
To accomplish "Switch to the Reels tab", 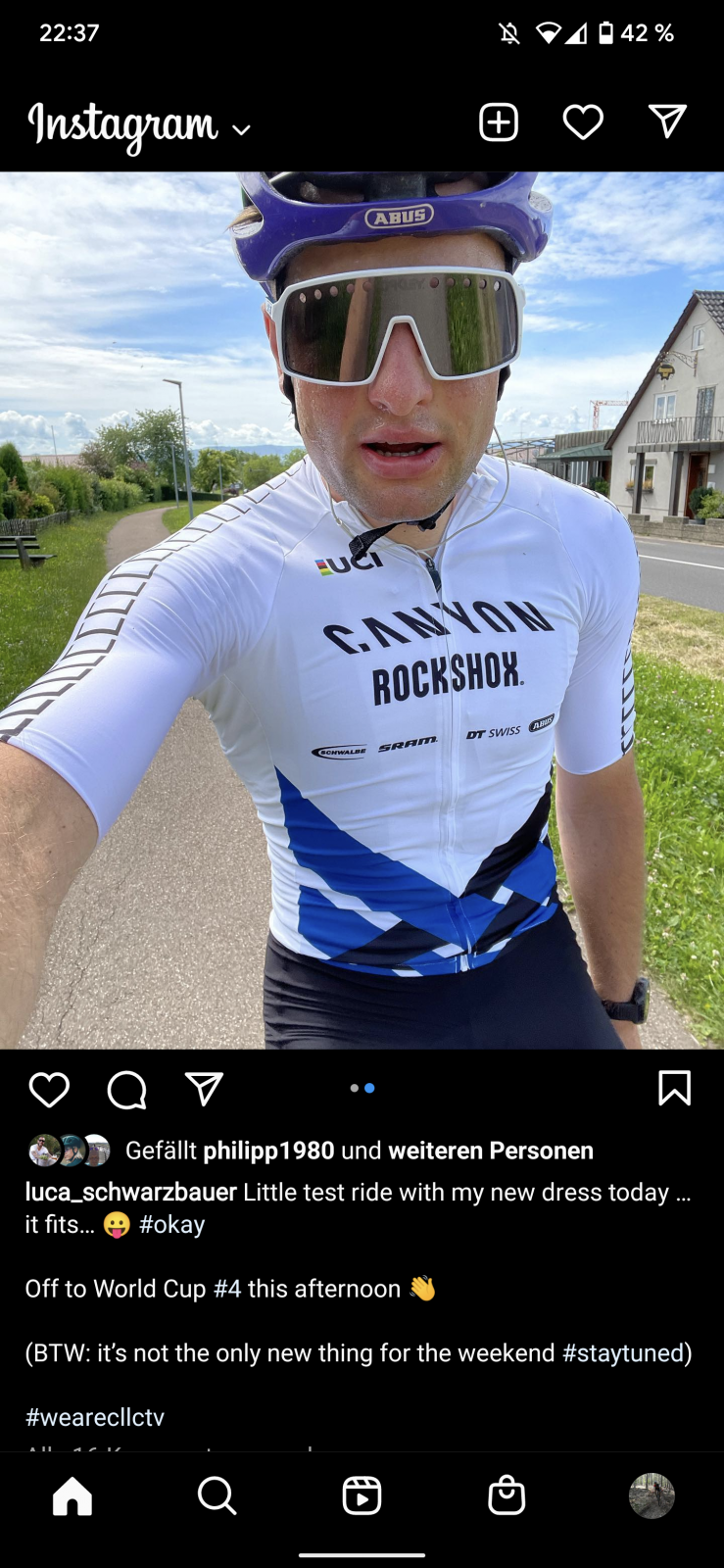I will [x=362, y=1496].
